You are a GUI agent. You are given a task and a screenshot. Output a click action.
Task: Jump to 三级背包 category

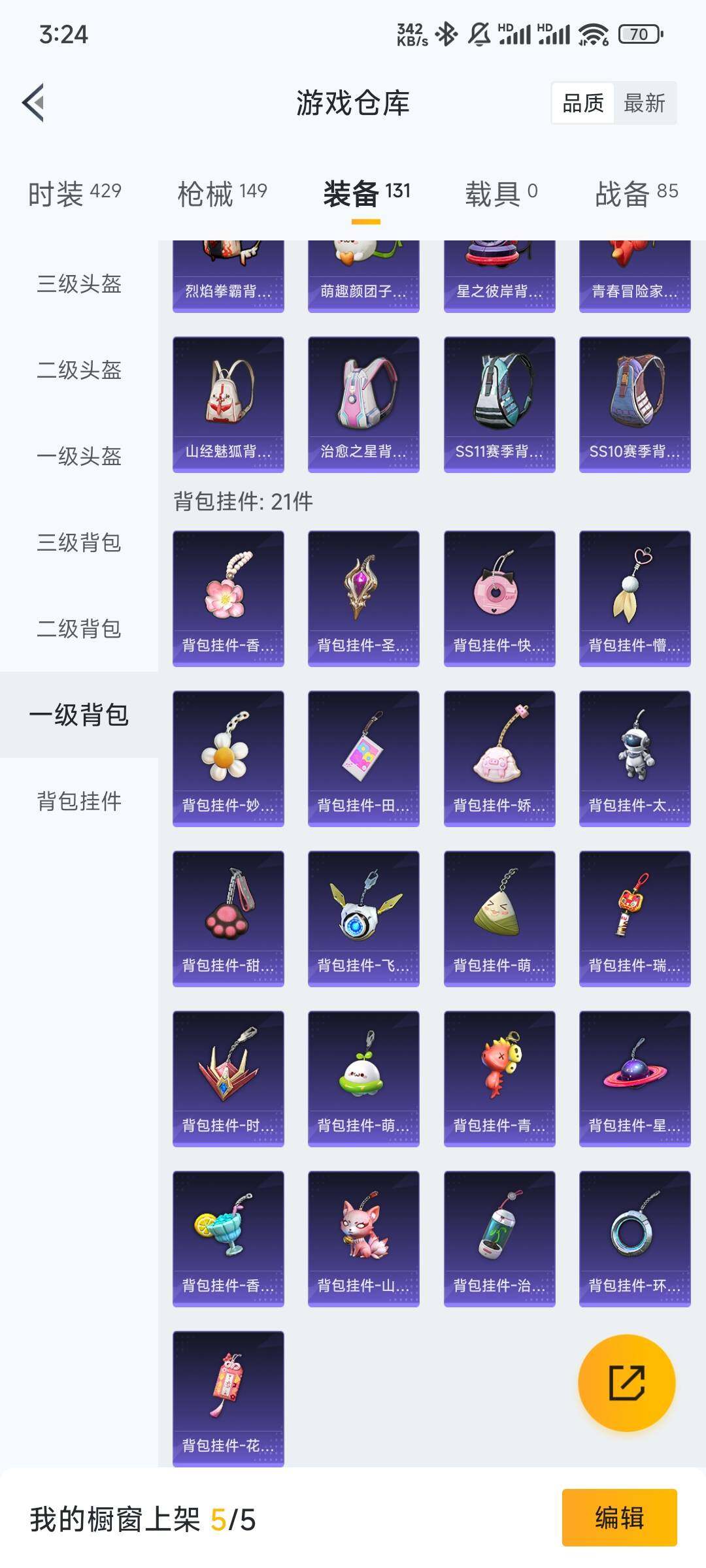(79, 543)
